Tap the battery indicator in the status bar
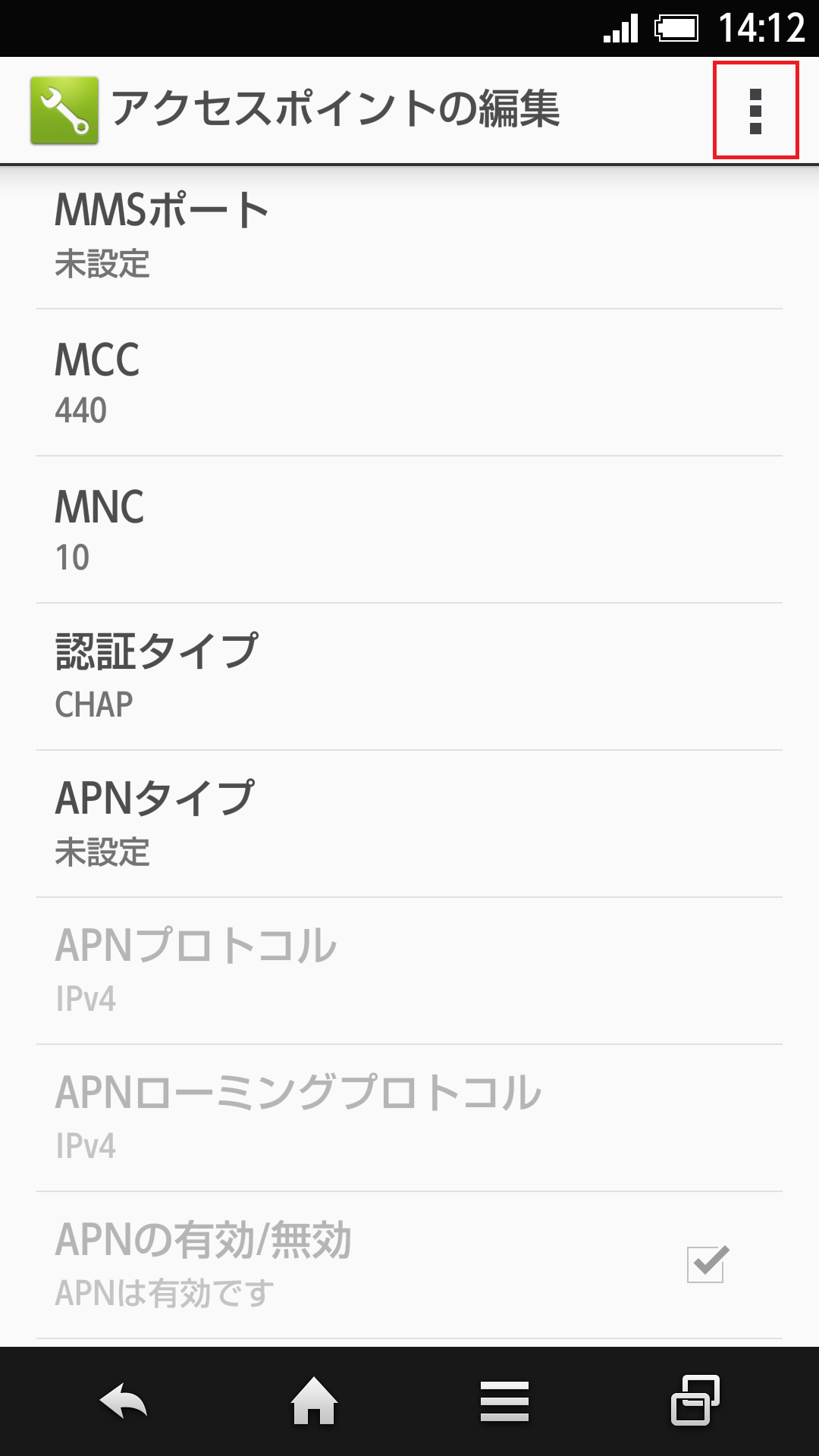819x1456 pixels. click(x=677, y=27)
